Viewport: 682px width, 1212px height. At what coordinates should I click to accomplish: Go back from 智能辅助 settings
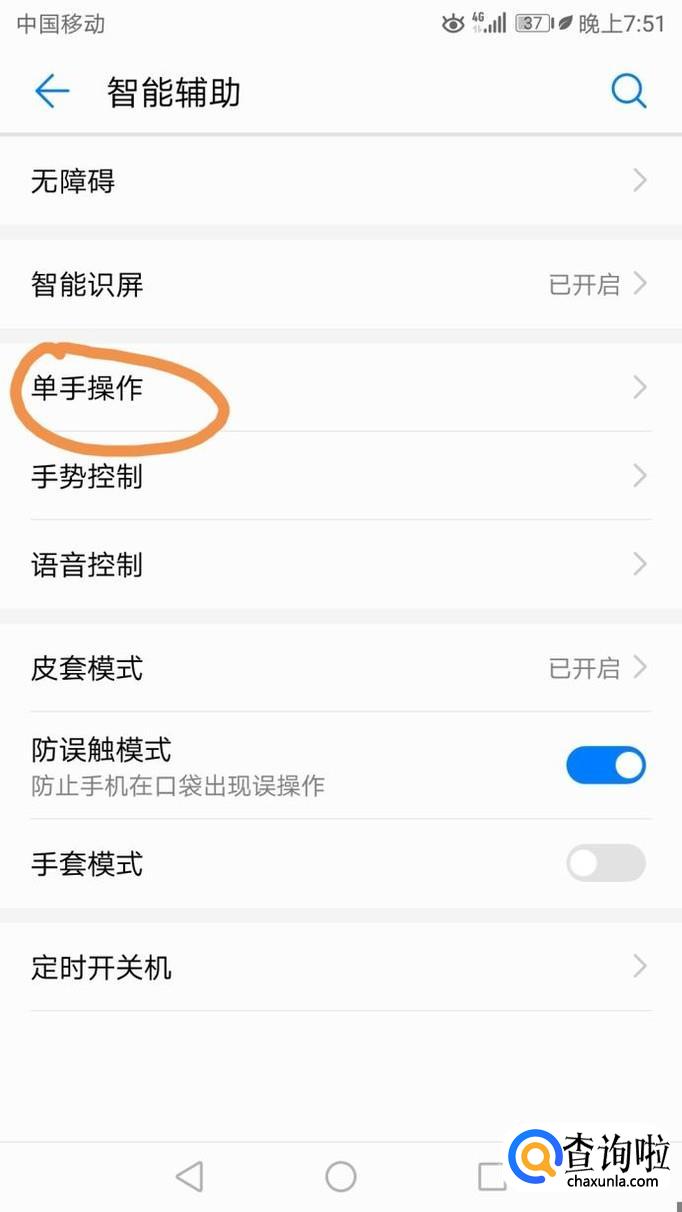coord(51,92)
